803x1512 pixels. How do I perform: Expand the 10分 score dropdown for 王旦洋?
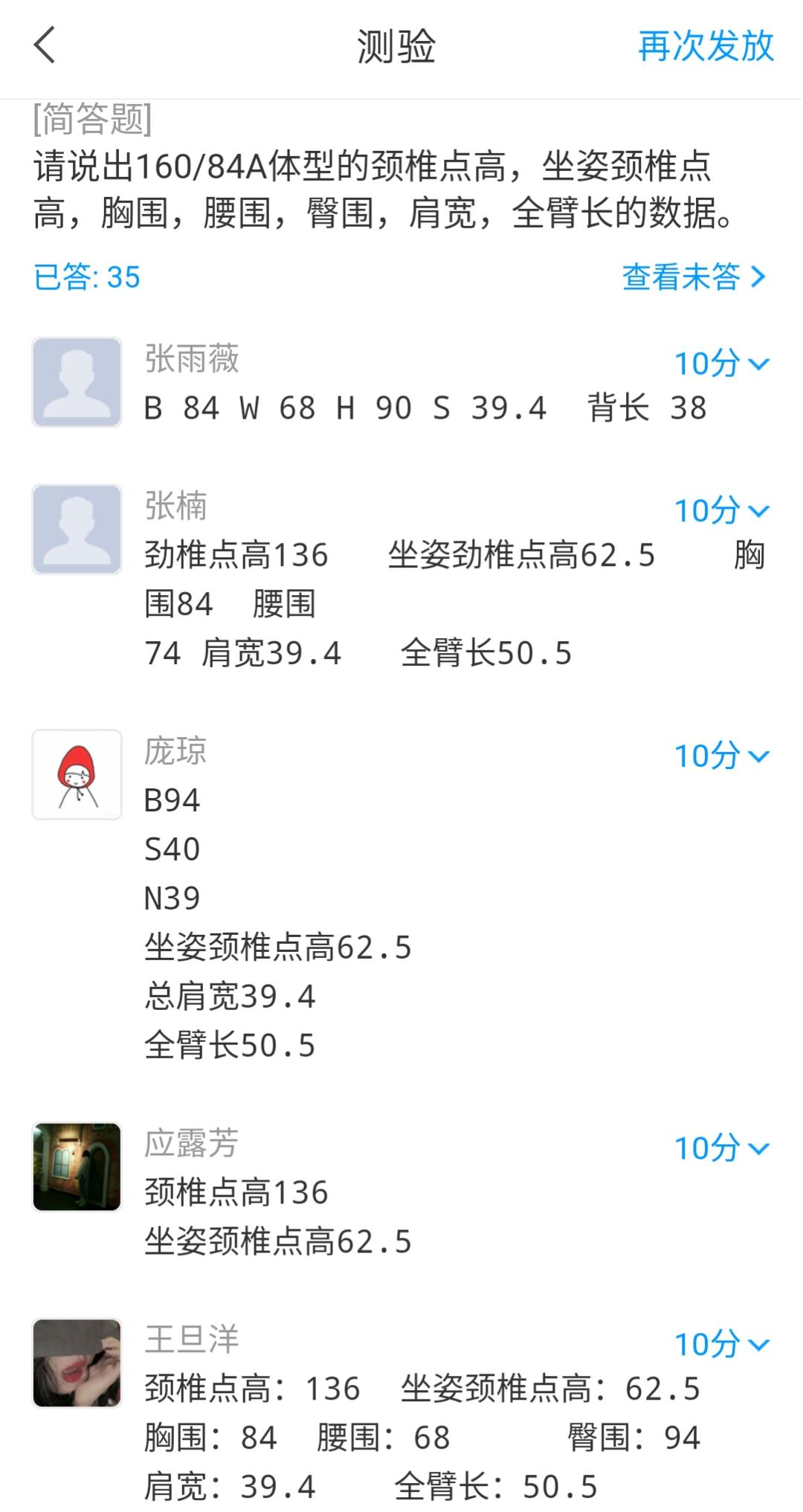click(x=720, y=1345)
